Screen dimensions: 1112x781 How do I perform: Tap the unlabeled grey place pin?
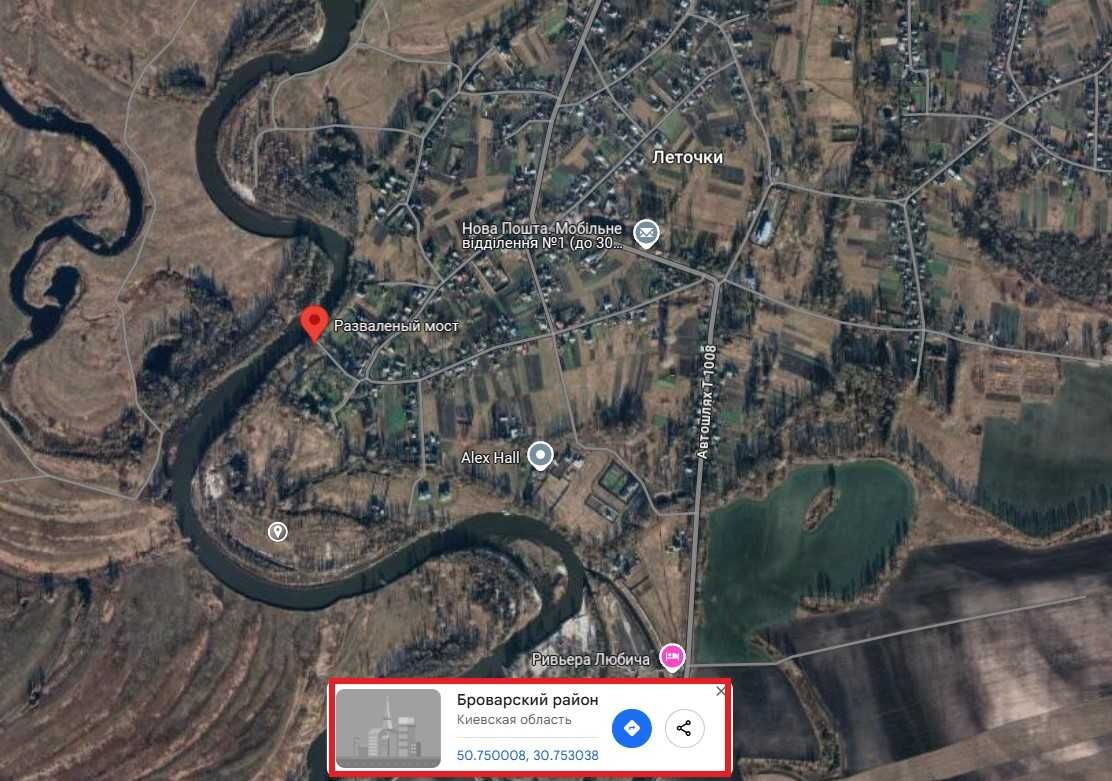[277, 531]
